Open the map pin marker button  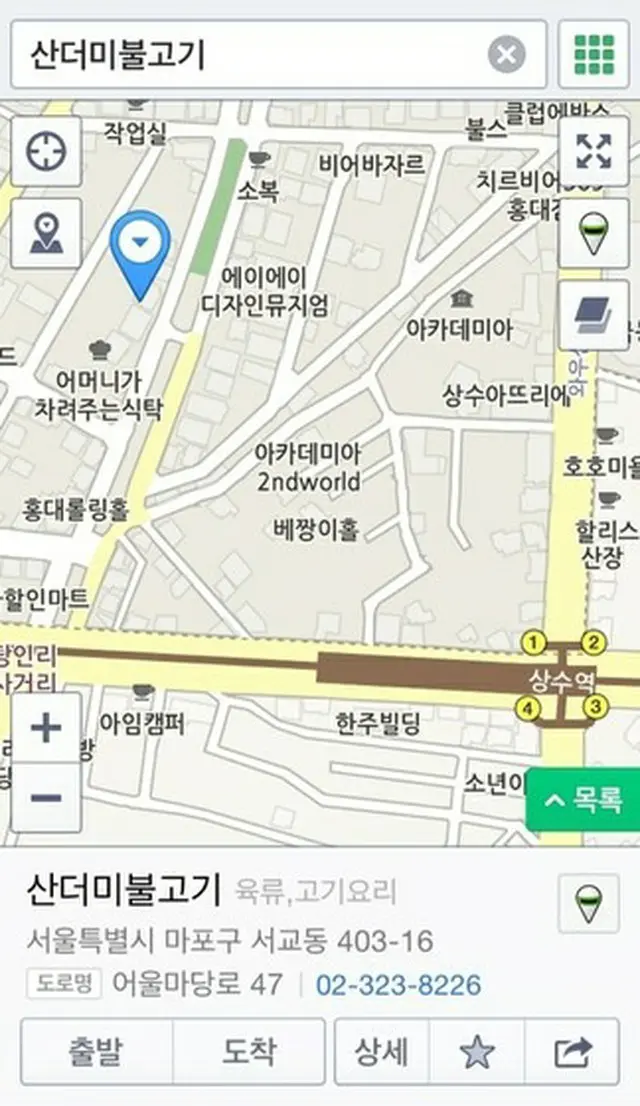46,233
